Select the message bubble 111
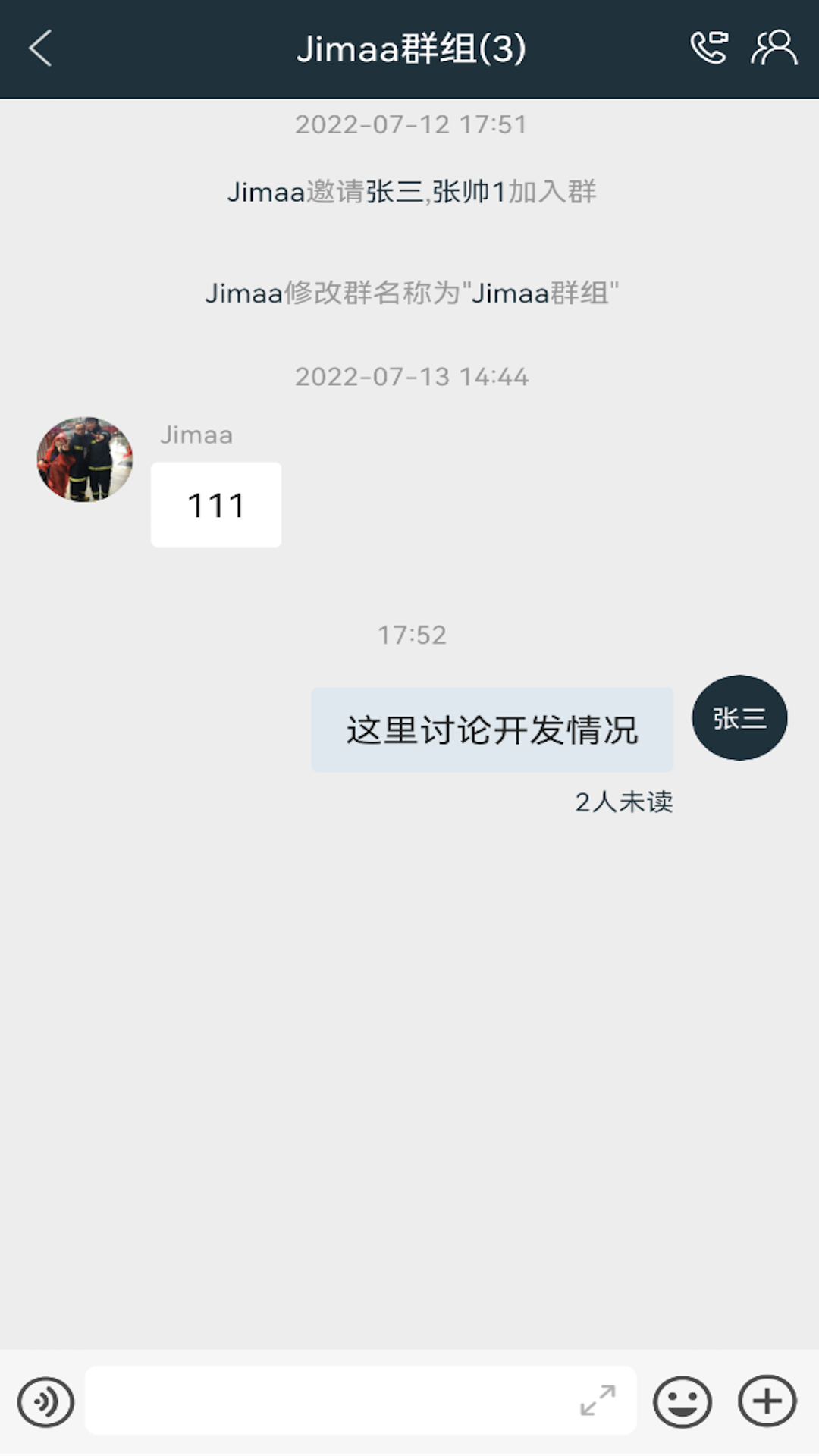The width and height of the screenshot is (819, 1456). click(x=216, y=503)
